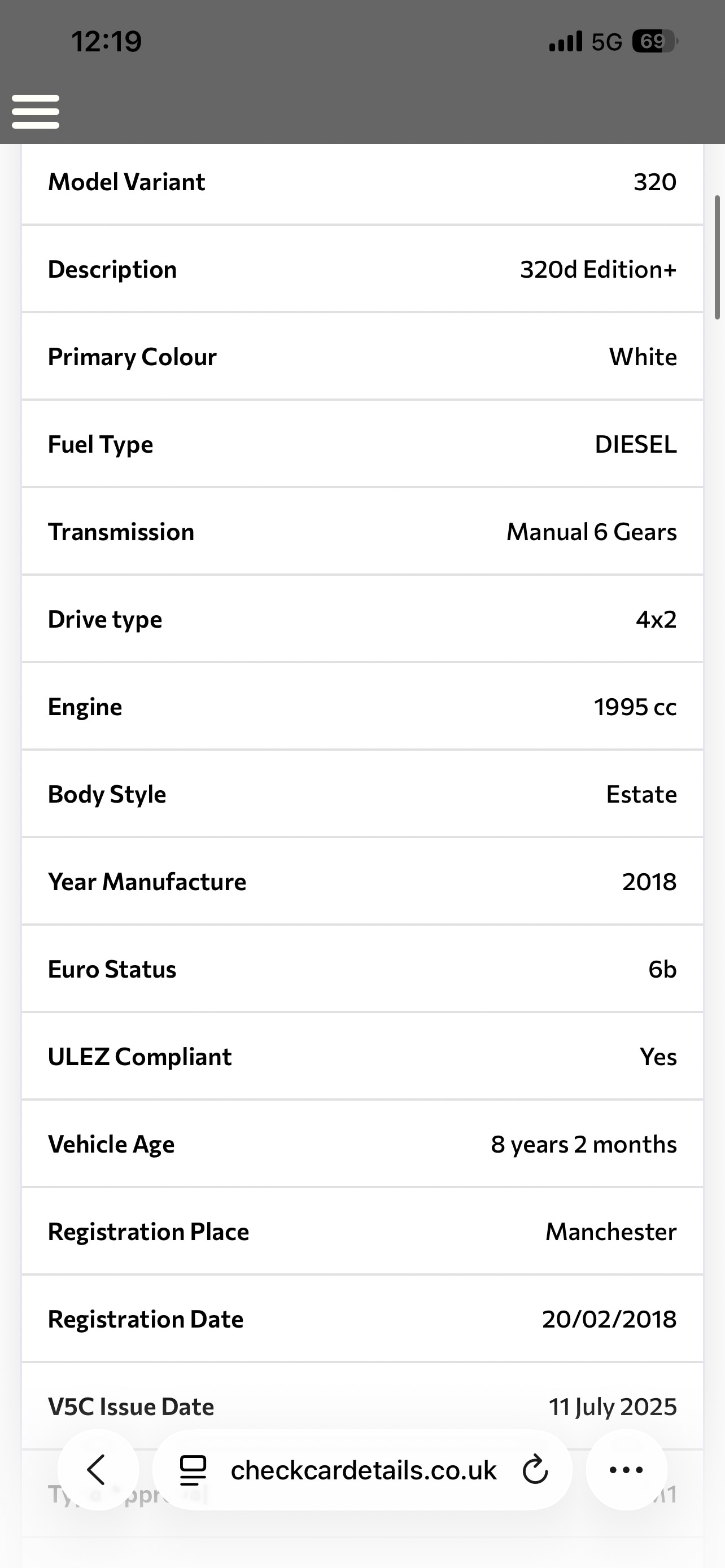The width and height of the screenshot is (725, 1568).
Task: Select the Fuel Type DIESEL row
Action: pyautogui.click(x=362, y=444)
